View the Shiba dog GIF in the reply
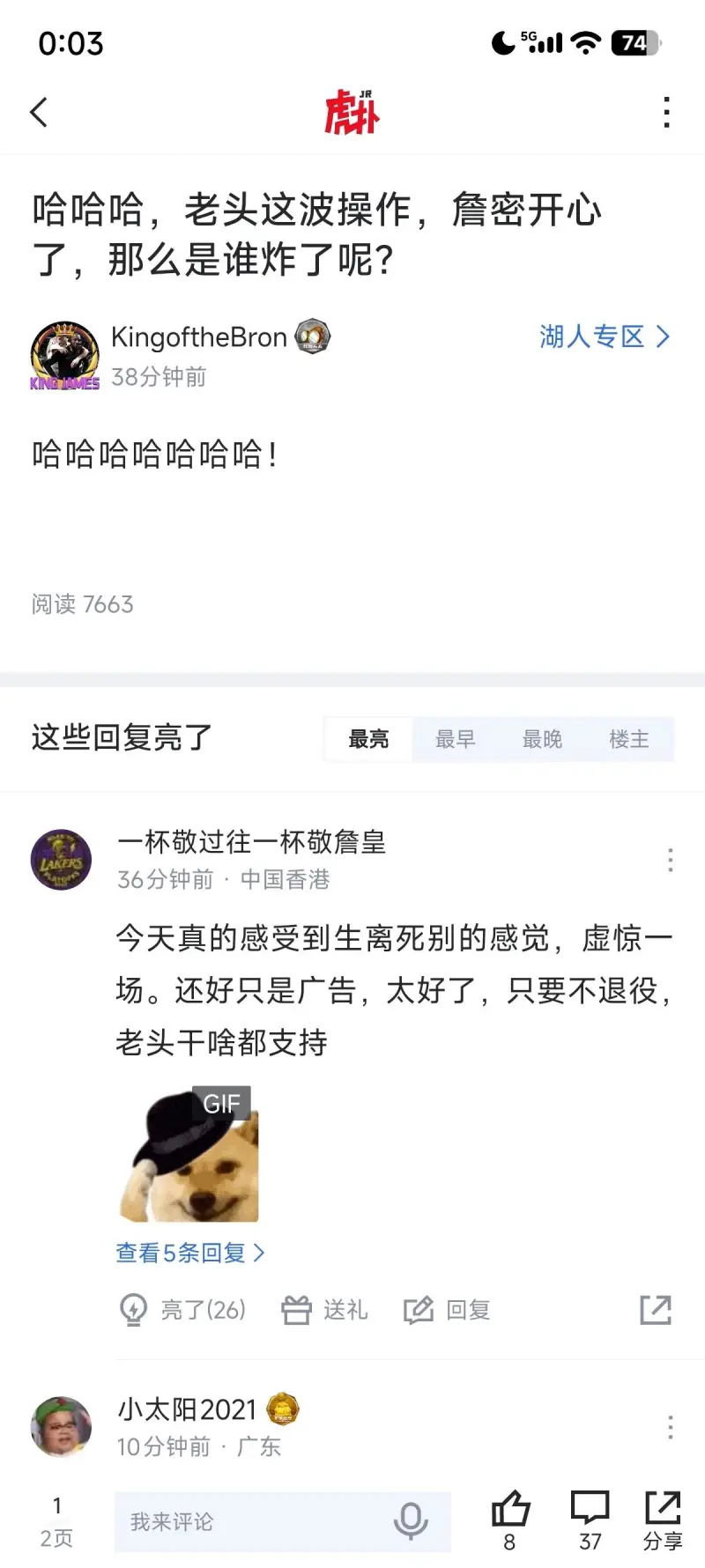Image resolution: width=705 pixels, height=1568 pixels. coord(189,1155)
